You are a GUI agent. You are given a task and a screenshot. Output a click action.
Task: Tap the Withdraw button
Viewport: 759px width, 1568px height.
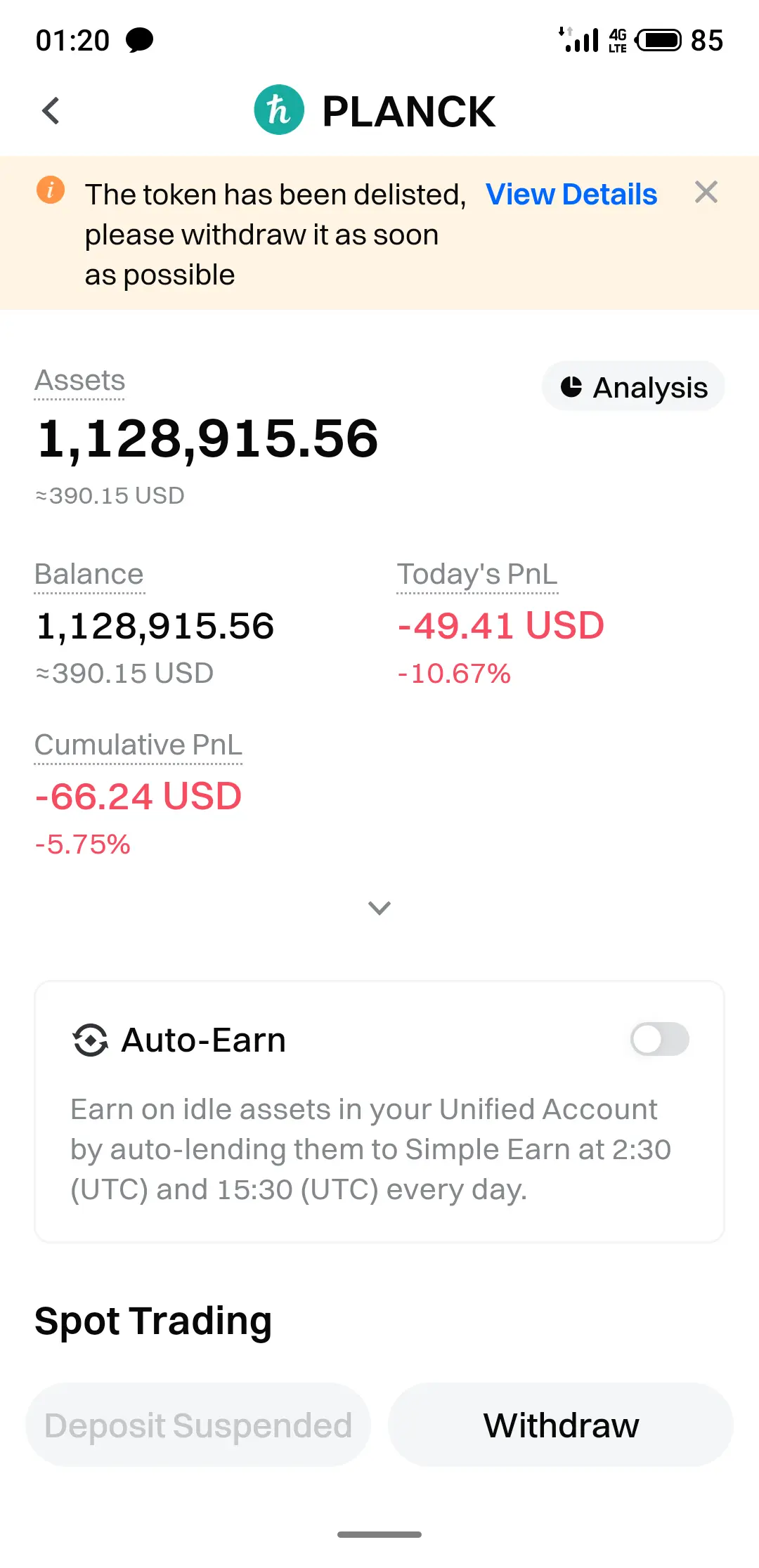coord(561,1425)
